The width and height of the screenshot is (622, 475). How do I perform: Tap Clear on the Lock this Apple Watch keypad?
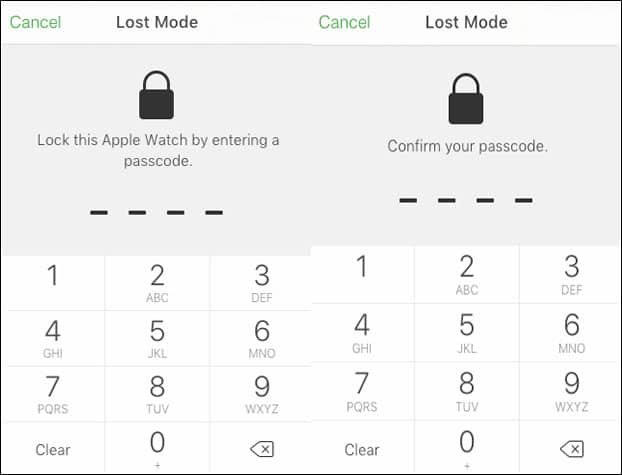pos(53,449)
